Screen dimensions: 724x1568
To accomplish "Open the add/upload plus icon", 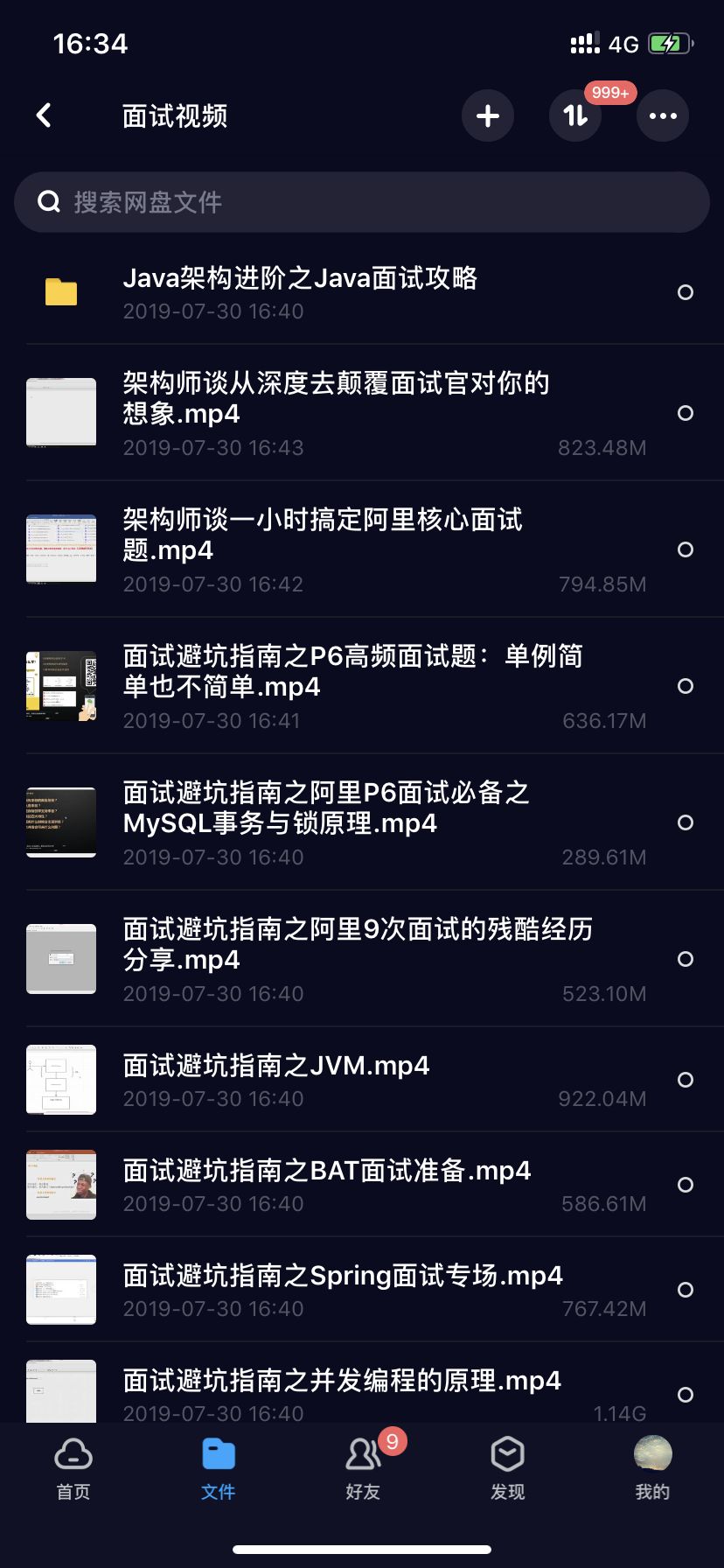I will point(487,115).
